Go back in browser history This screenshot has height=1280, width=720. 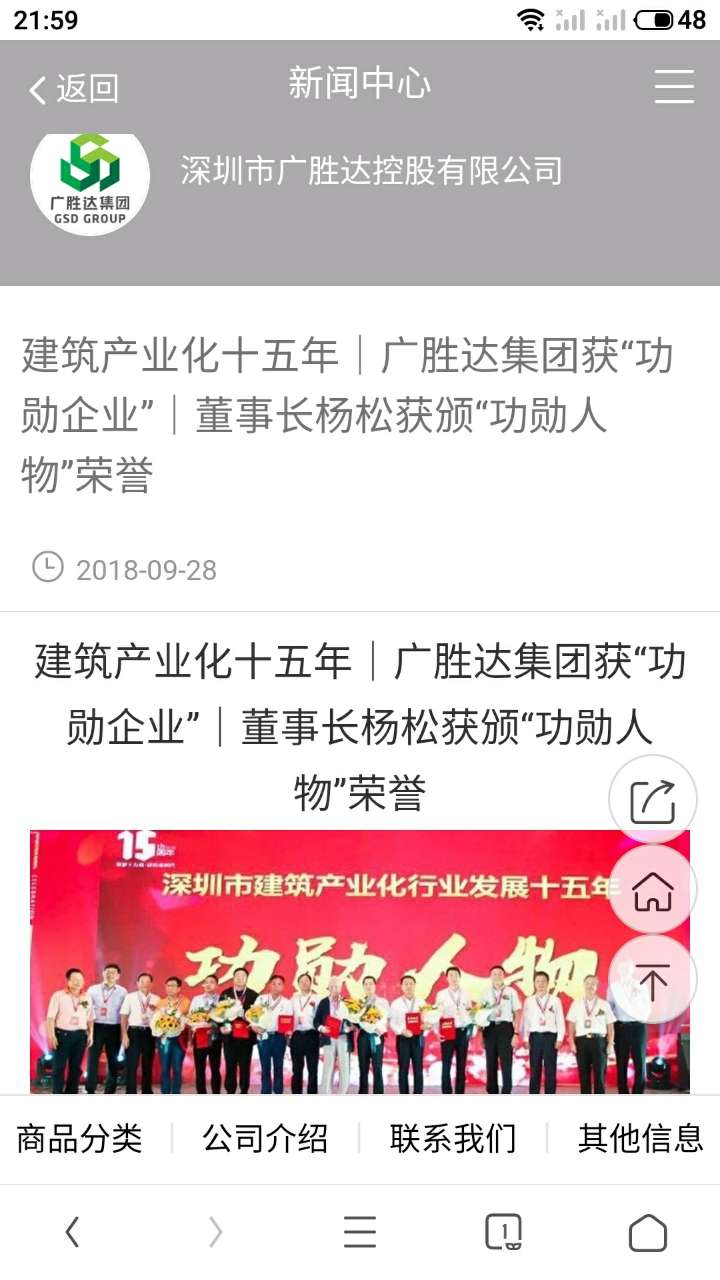coord(72,1232)
